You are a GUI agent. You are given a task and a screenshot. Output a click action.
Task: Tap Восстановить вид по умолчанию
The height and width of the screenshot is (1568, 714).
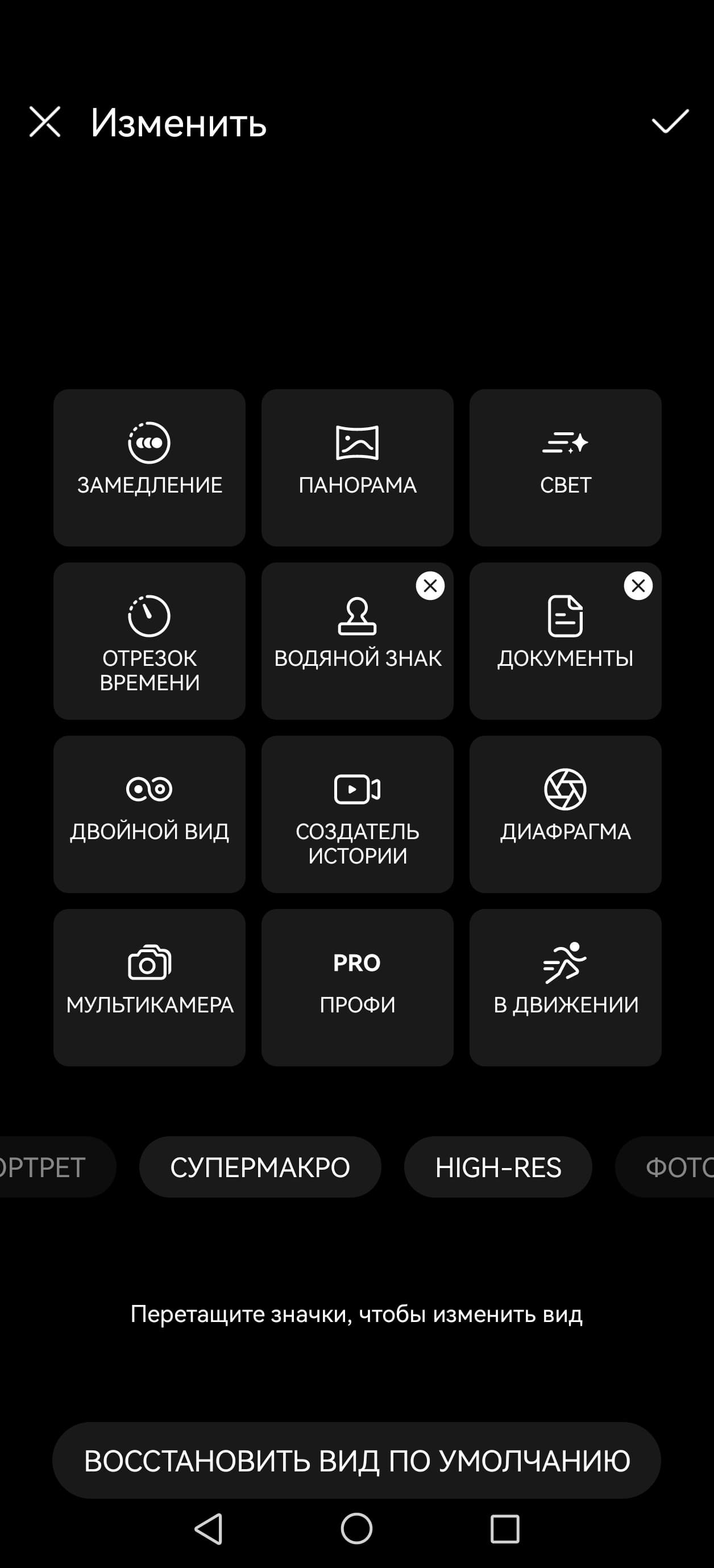point(356,1461)
